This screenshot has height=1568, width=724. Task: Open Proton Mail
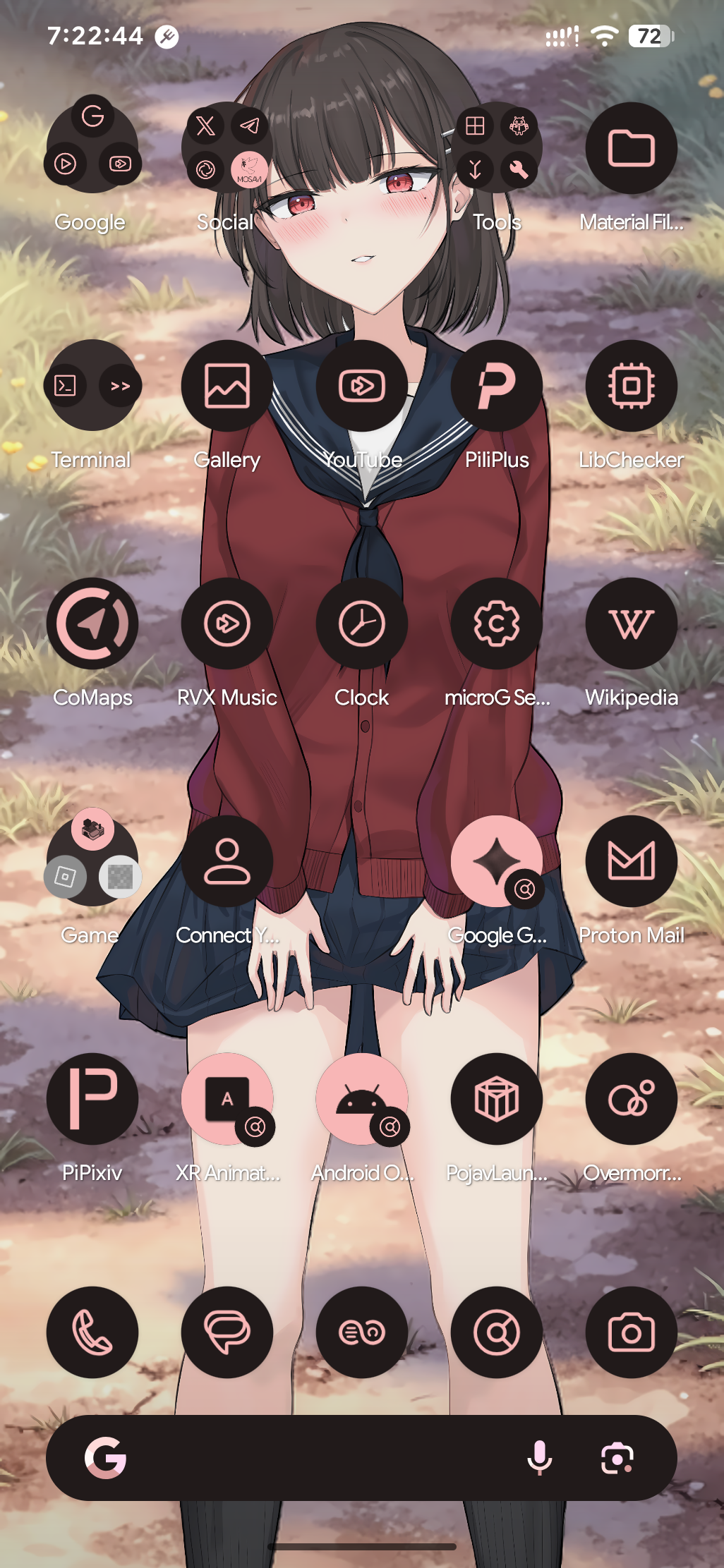[631, 861]
